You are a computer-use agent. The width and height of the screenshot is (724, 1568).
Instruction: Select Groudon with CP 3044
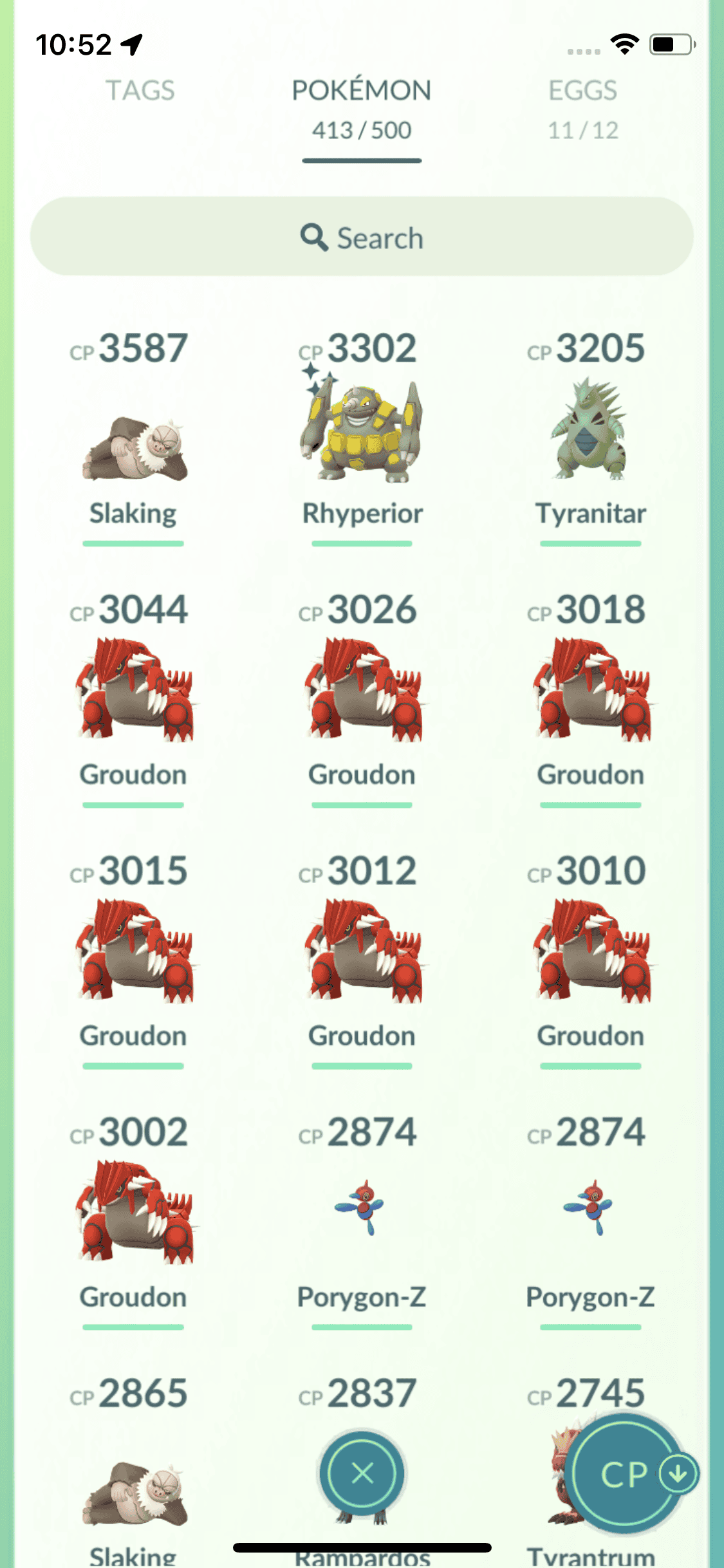[134, 692]
